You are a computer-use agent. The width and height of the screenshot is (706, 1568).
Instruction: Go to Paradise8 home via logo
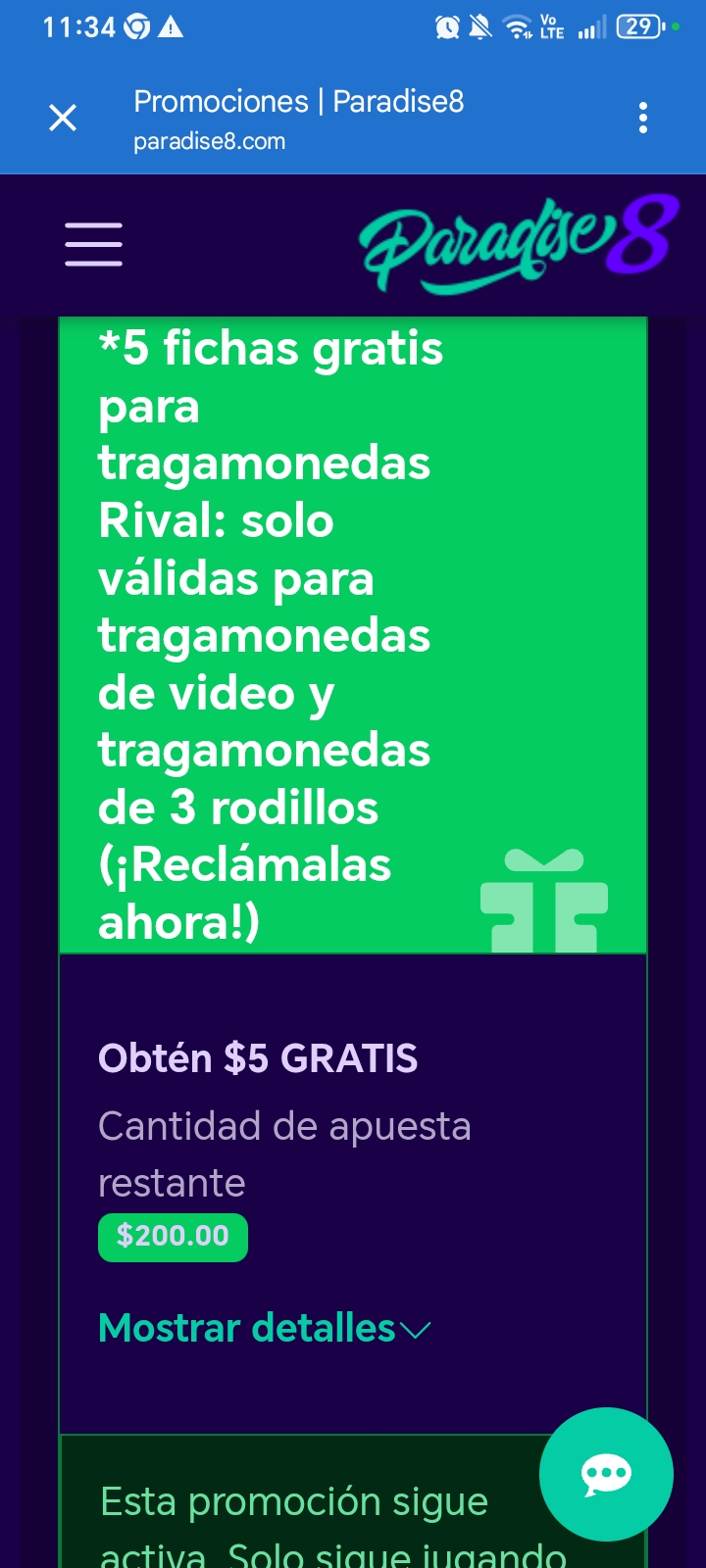[519, 243]
